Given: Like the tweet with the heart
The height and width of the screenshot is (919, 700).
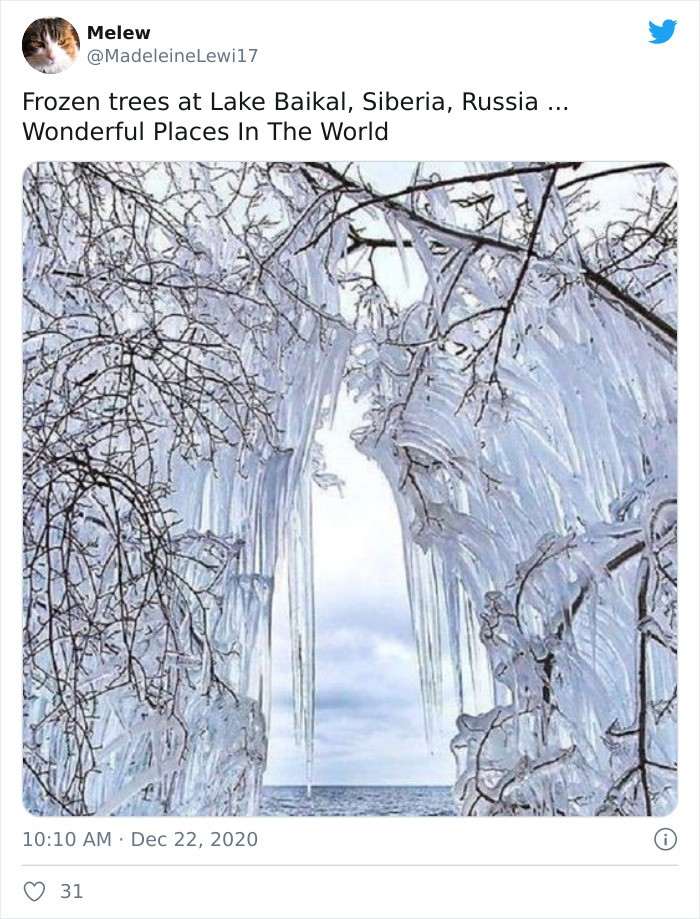Looking at the screenshot, I should (x=34, y=890).
